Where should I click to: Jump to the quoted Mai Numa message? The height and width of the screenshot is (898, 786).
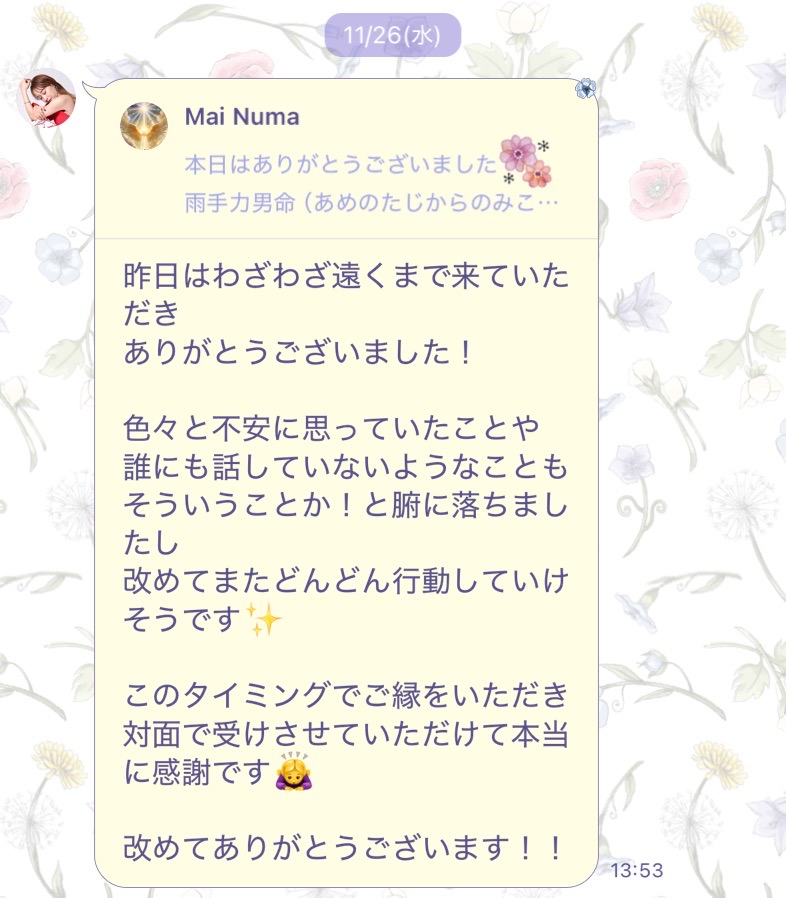[345, 160]
